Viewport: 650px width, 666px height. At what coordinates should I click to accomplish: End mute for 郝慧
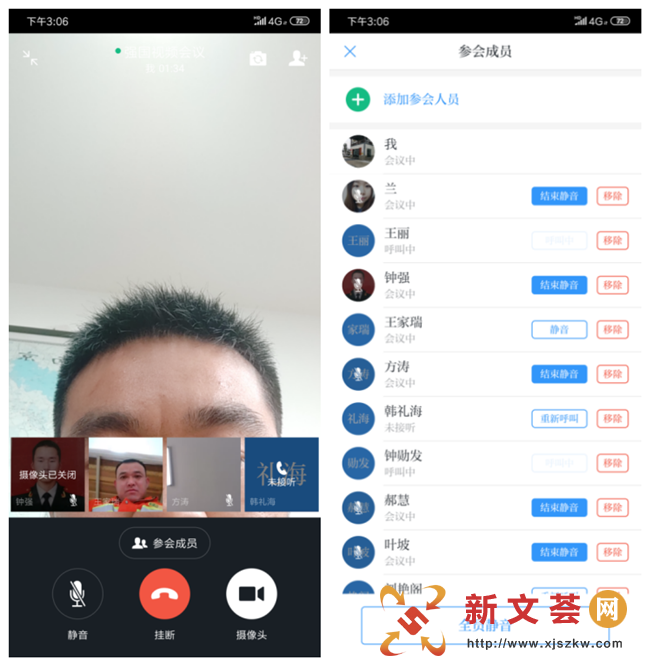[x=558, y=508]
